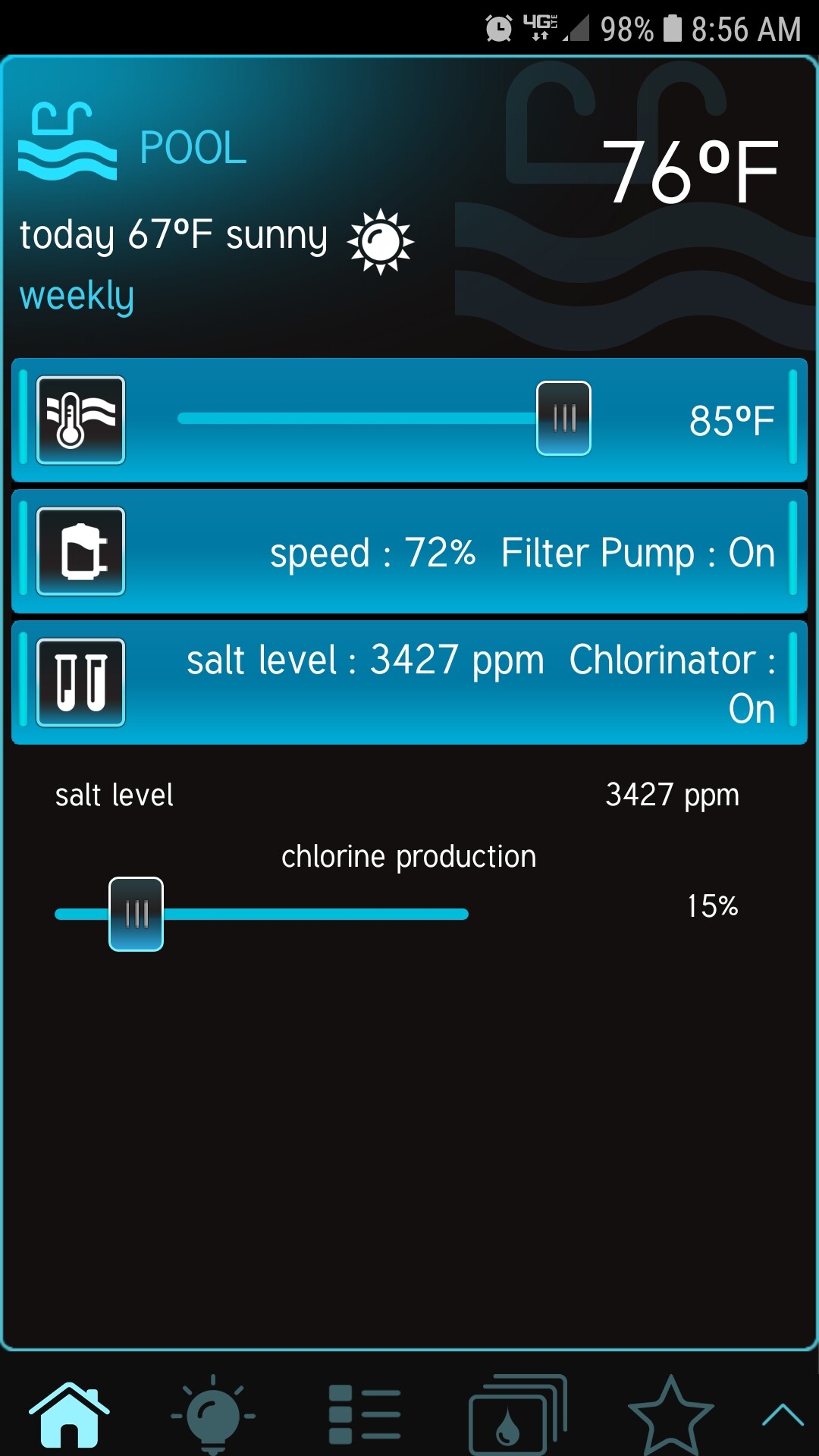Open the lights bulb tab
Image resolution: width=819 pixels, height=1456 pixels.
[213, 1415]
